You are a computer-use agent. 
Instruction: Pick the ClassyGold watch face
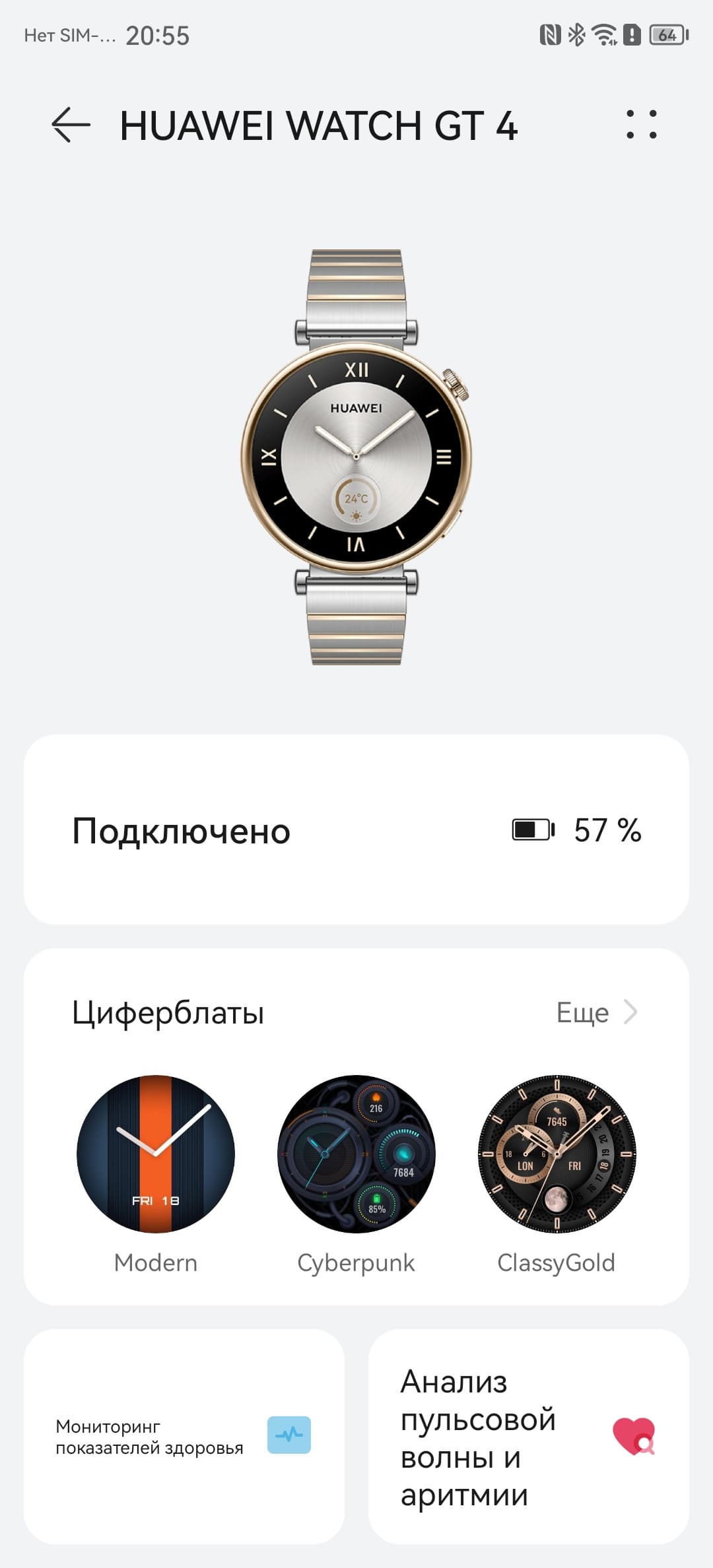557,1154
